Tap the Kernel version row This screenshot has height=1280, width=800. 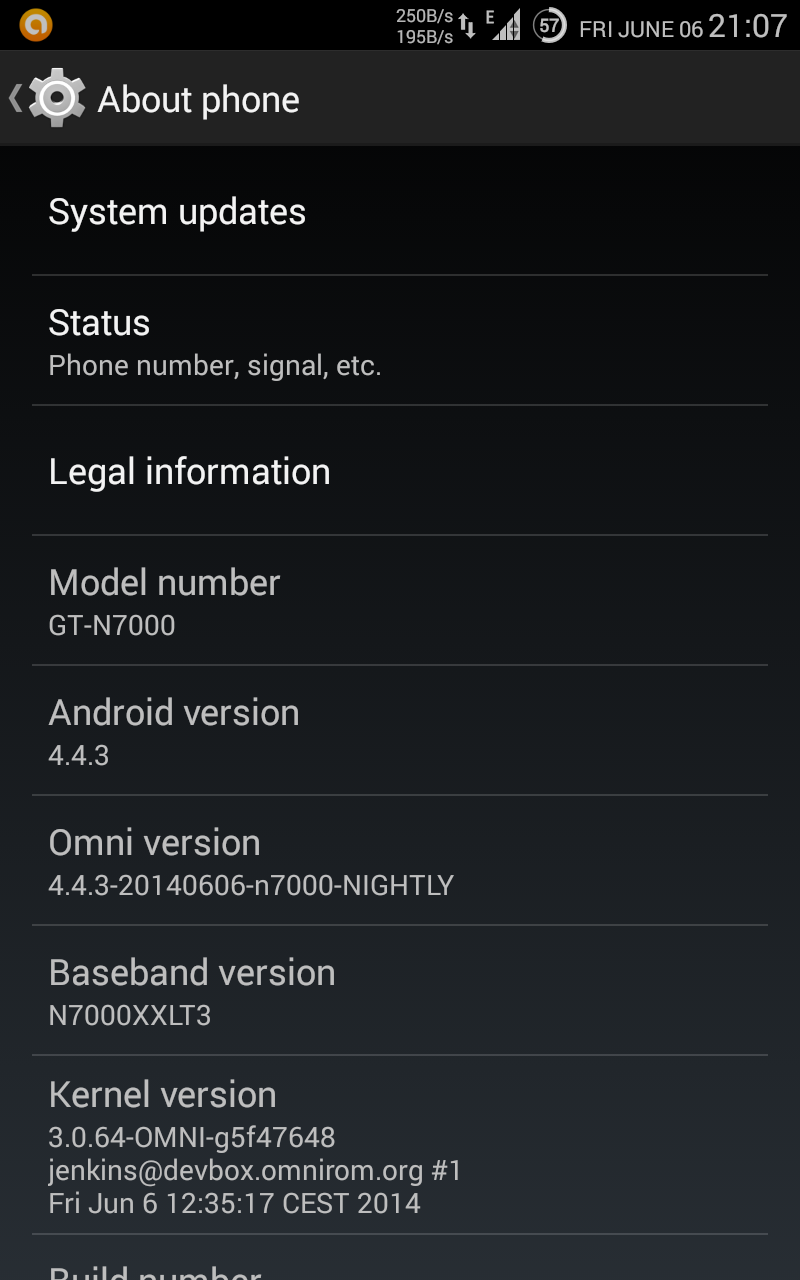[400, 1145]
